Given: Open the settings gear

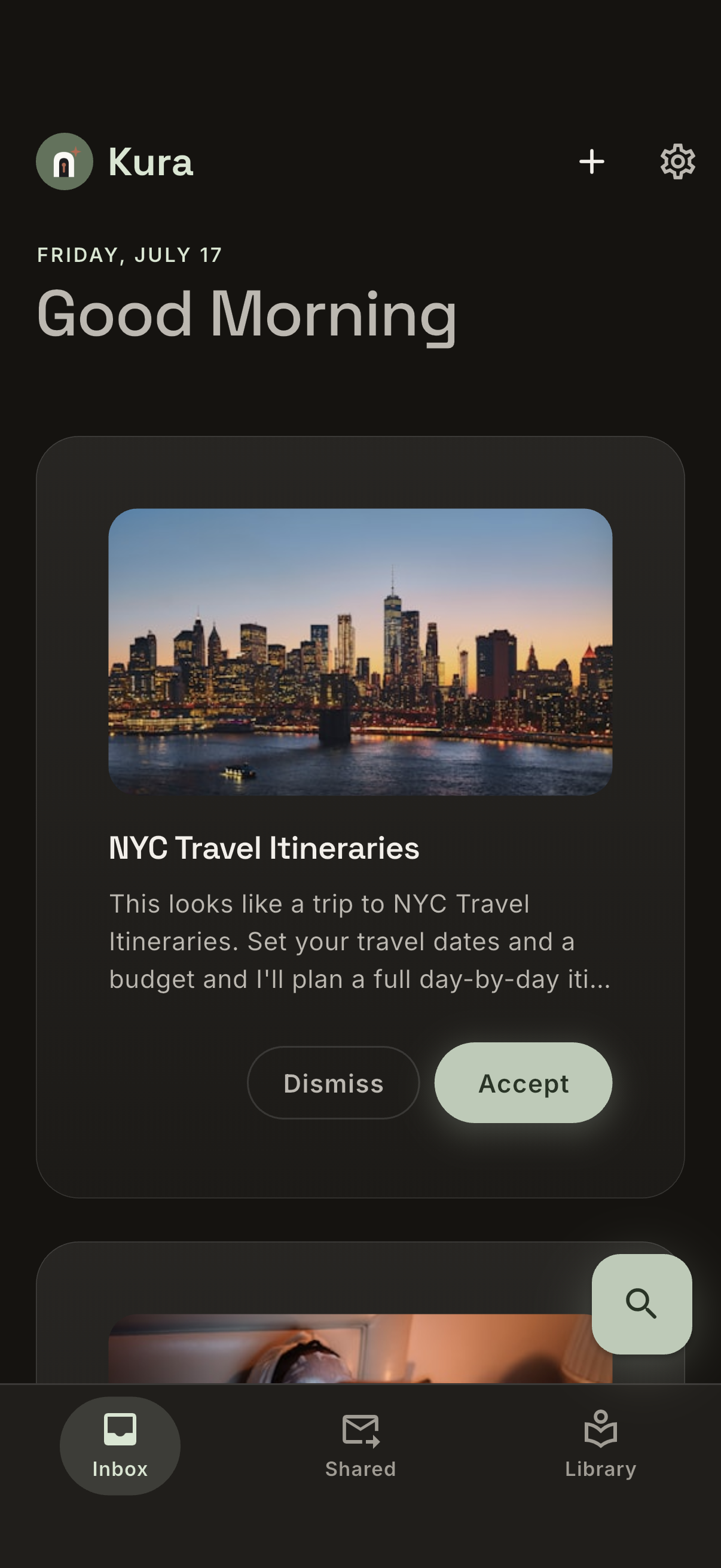Looking at the screenshot, I should coord(678,162).
